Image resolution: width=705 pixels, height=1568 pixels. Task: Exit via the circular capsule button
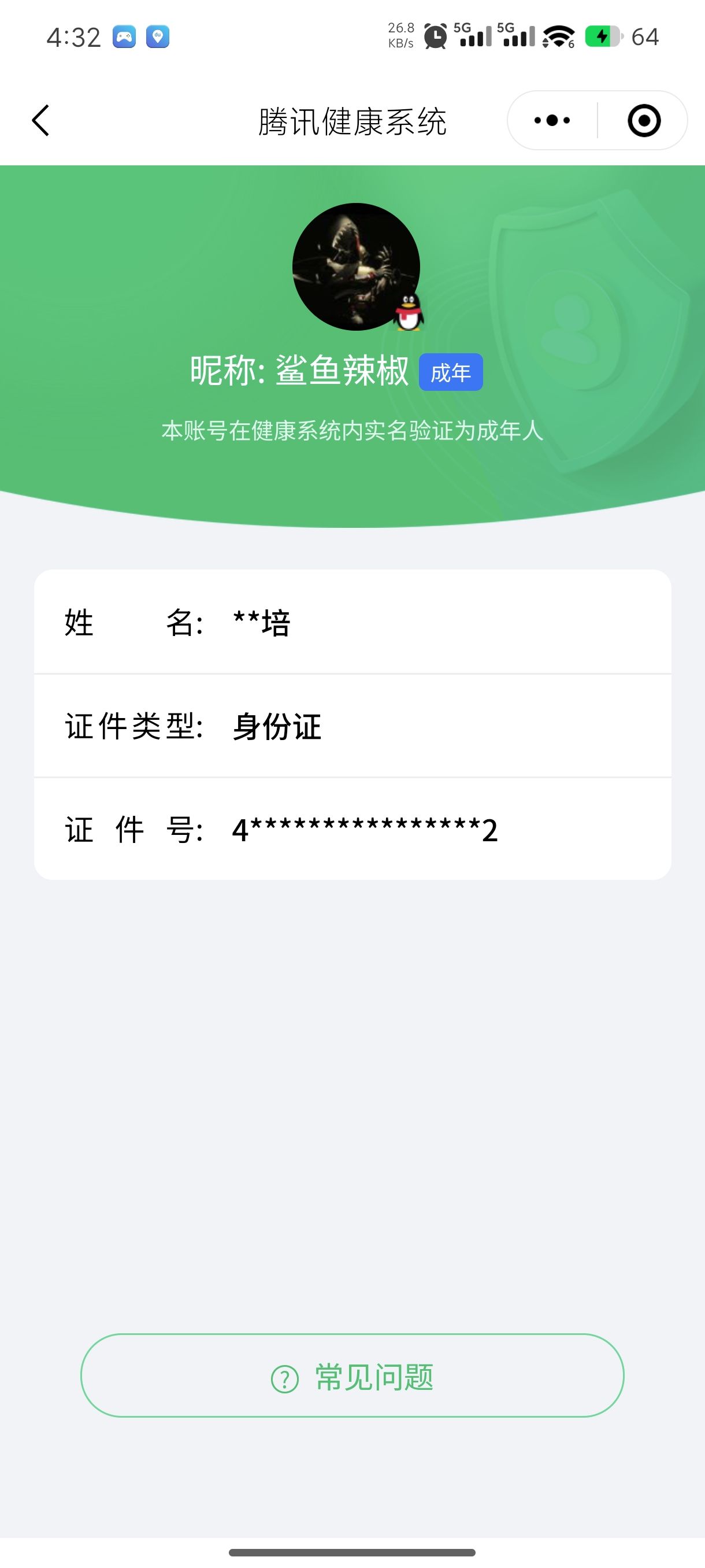tap(643, 120)
